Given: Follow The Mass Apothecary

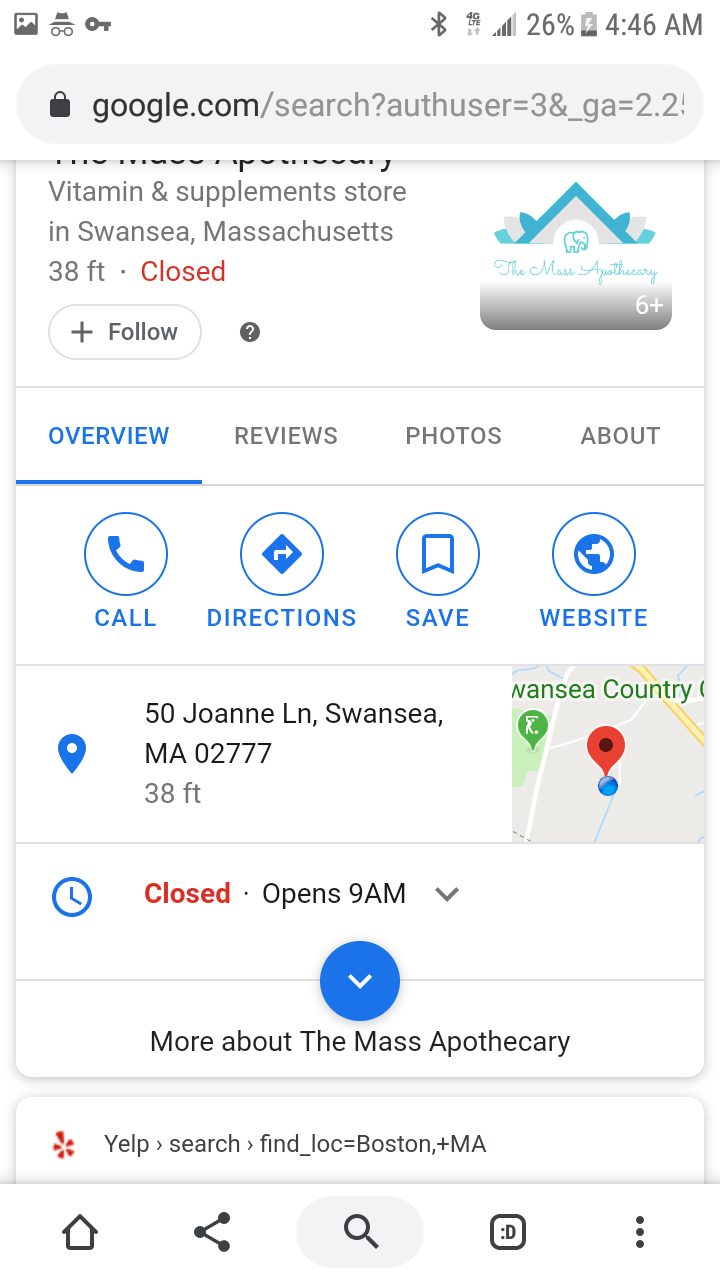Looking at the screenshot, I should point(125,332).
